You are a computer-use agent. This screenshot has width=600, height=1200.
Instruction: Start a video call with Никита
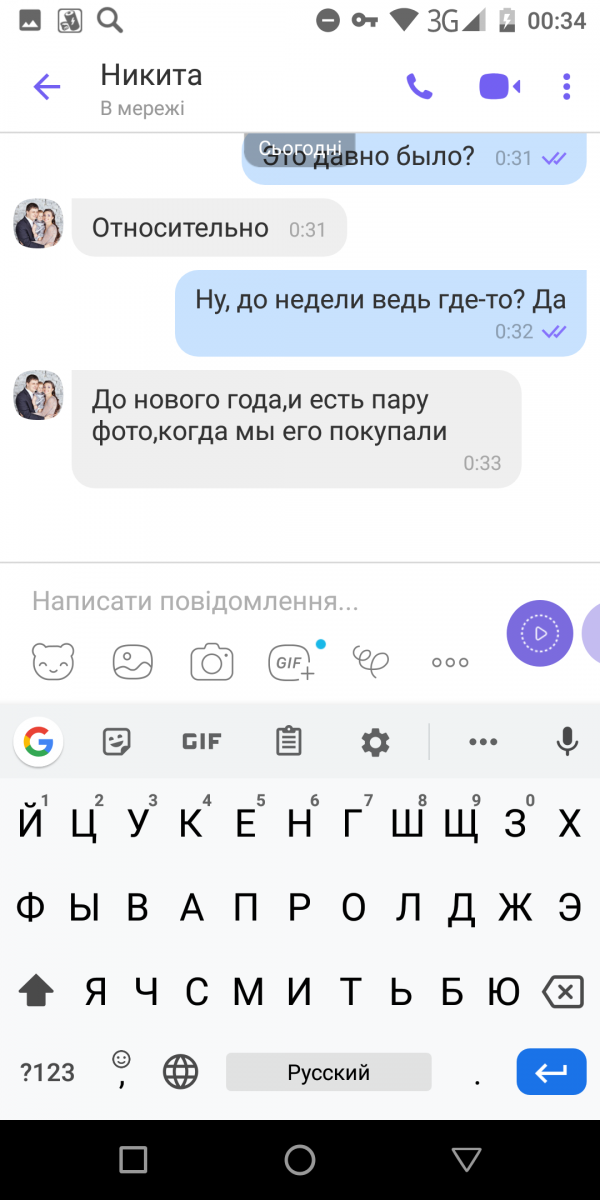[x=499, y=87]
